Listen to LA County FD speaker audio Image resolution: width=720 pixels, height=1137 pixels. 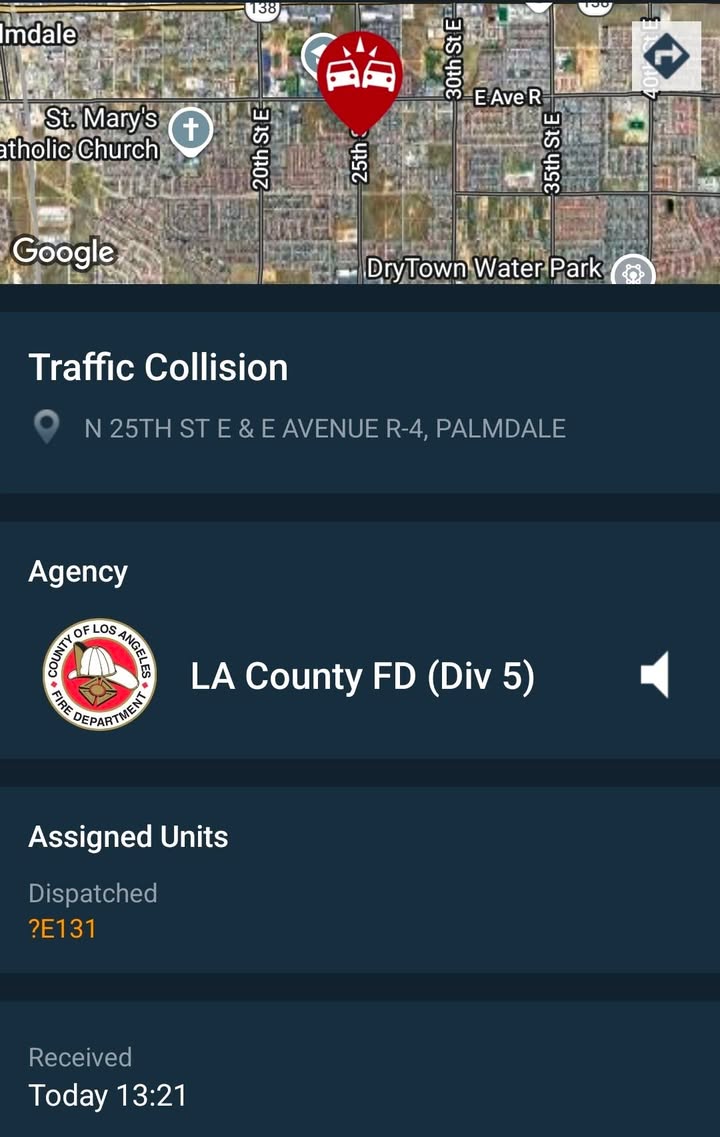[655, 674]
